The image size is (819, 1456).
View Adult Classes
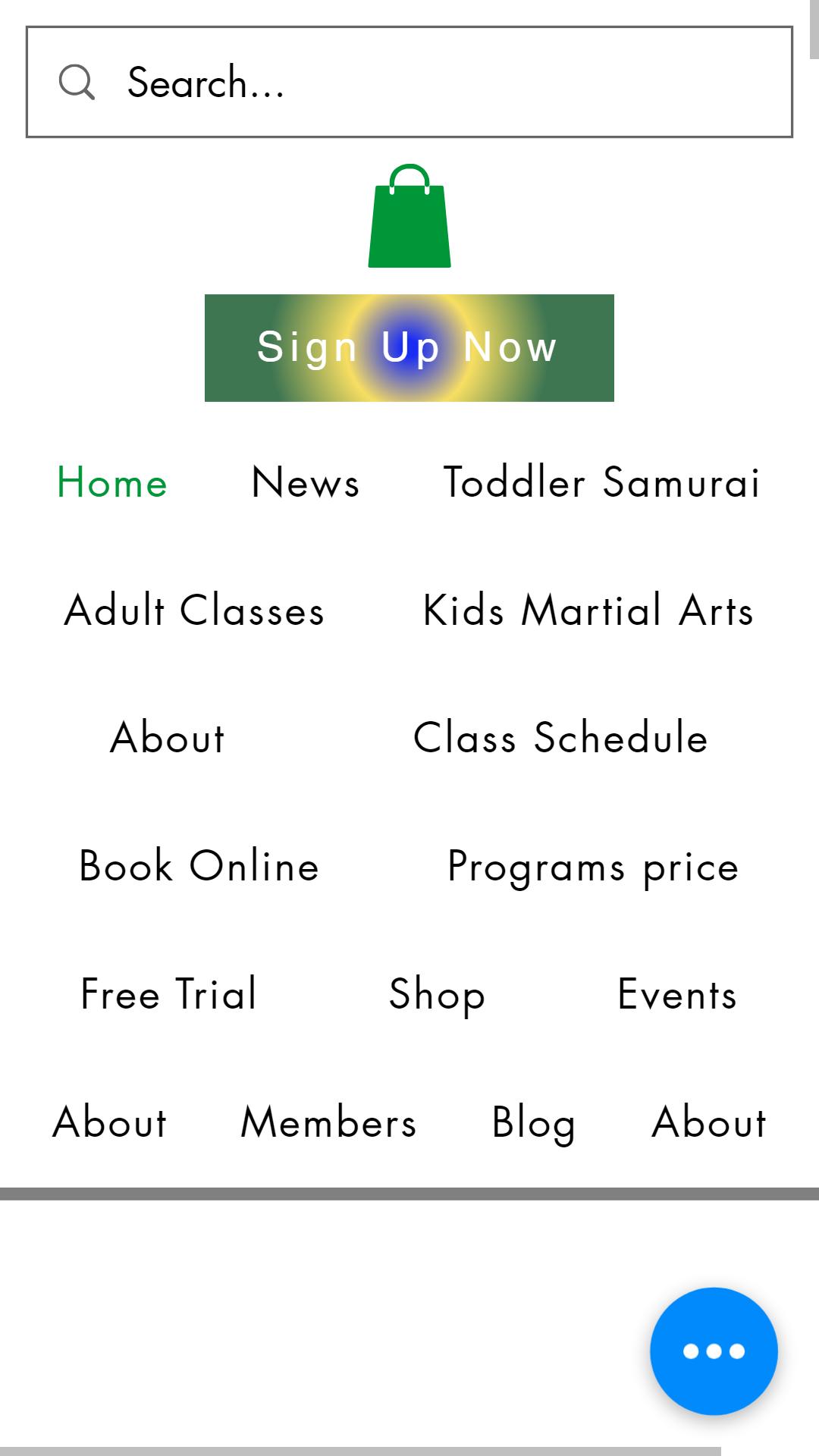point(195,610)
